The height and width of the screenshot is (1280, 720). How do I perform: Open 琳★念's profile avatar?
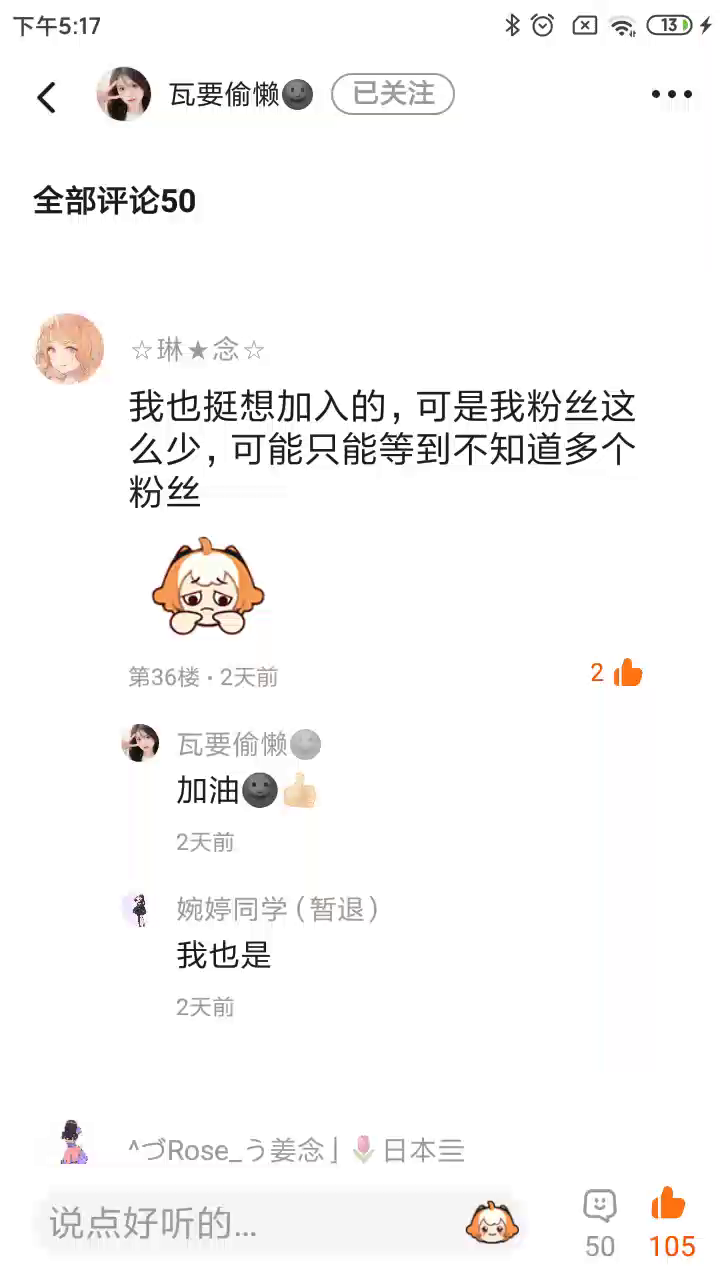pos(69,349)
